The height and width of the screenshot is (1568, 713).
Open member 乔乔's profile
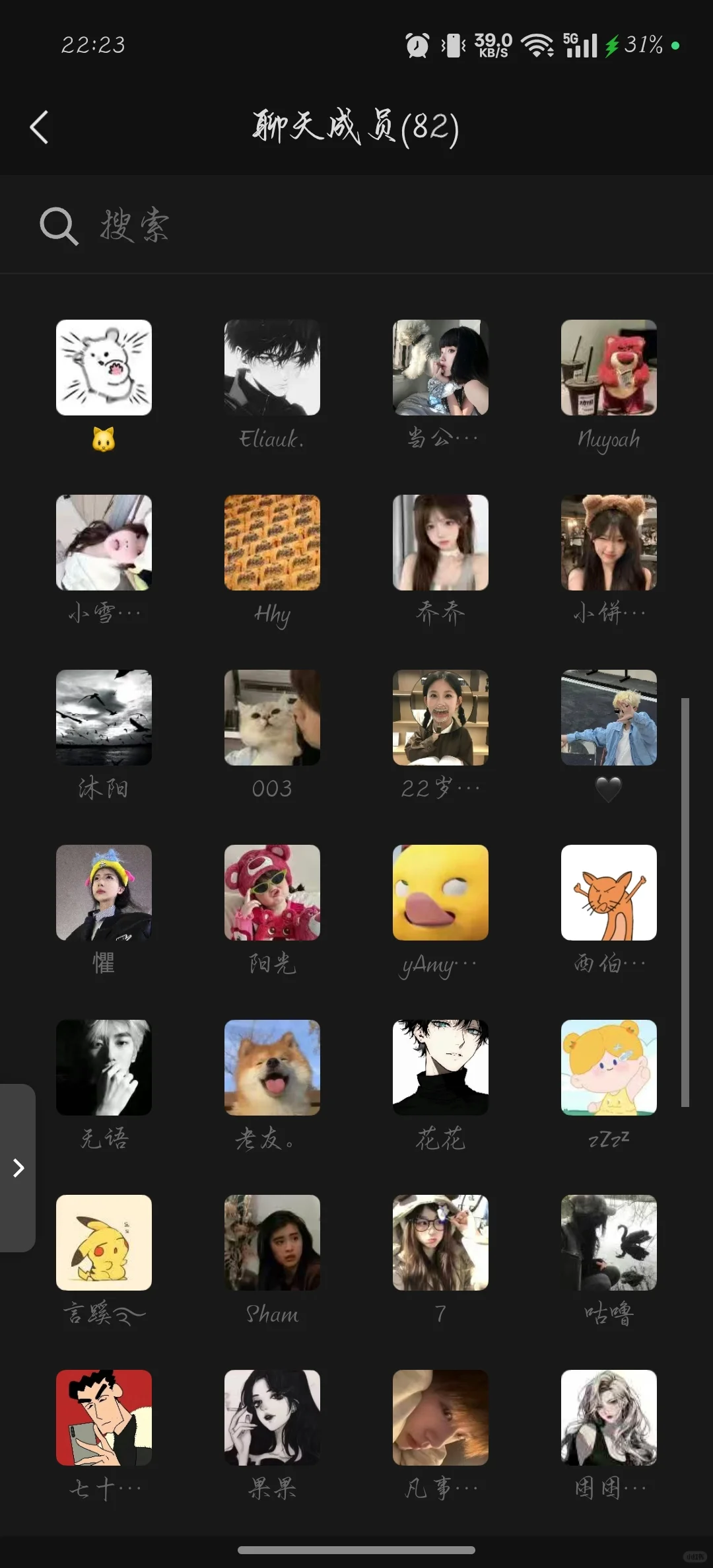[x=440, y=543]
